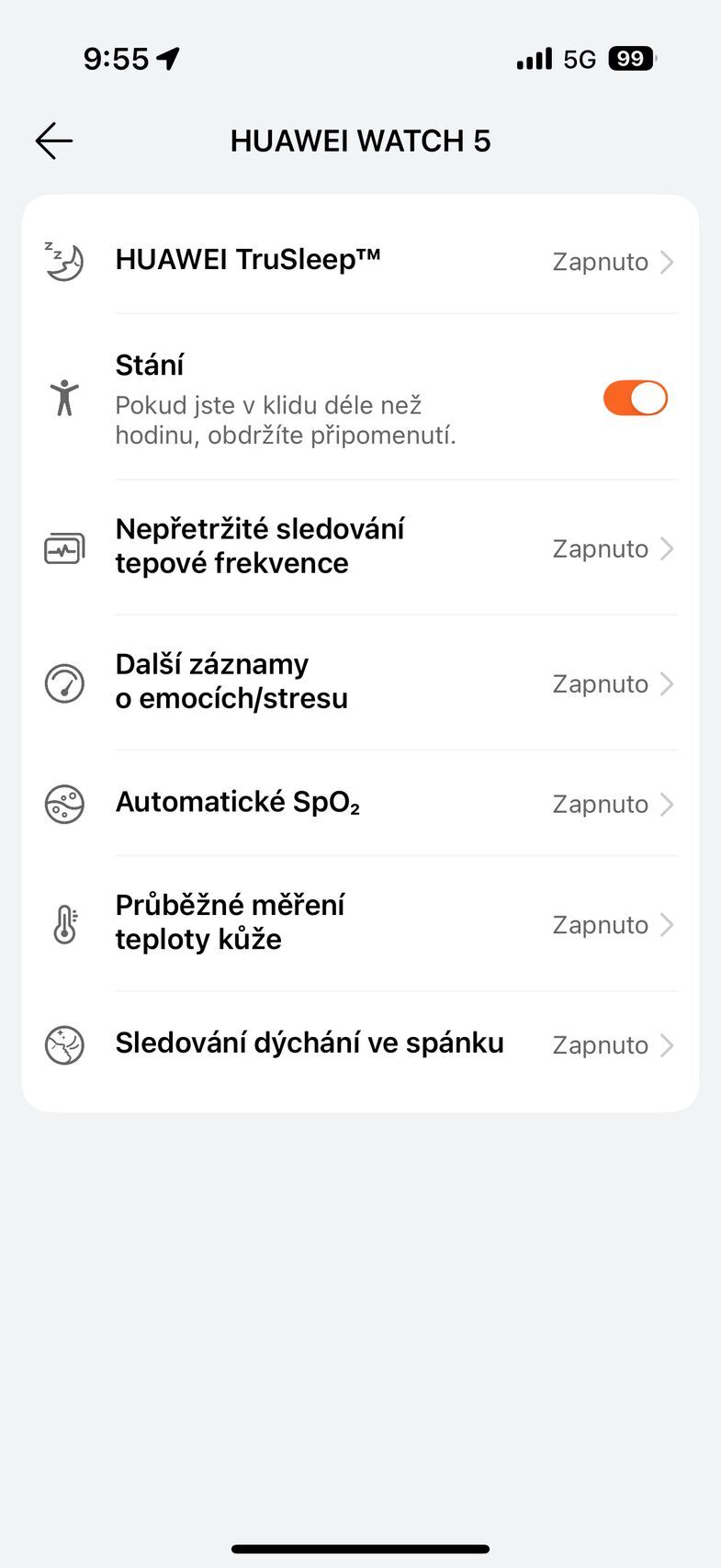
Task: Switch the orange toggle next to Stání
Action: click(635, 398)
